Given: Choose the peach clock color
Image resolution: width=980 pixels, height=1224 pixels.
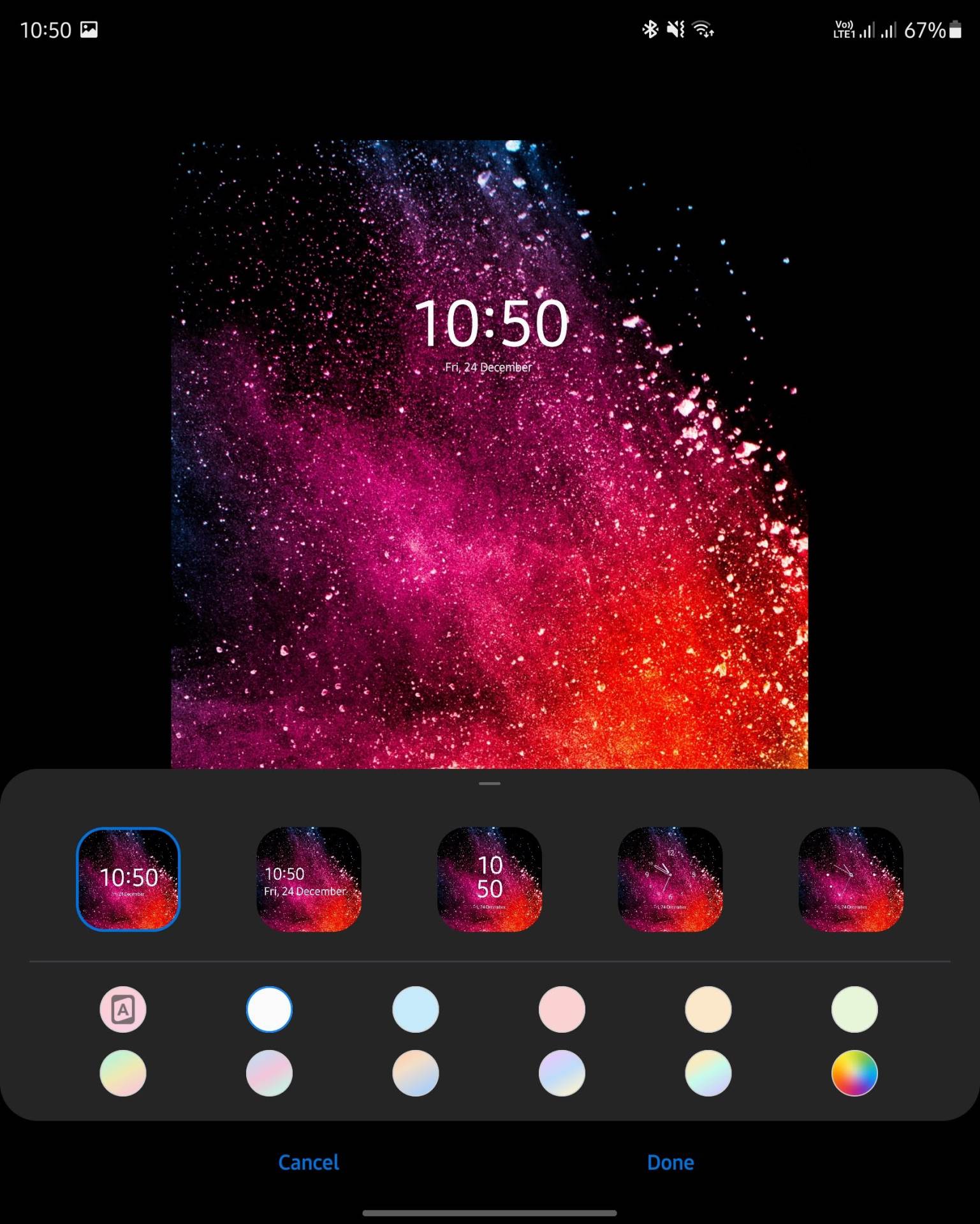Looking at the screenshot, I should [x=708, y=1009].
